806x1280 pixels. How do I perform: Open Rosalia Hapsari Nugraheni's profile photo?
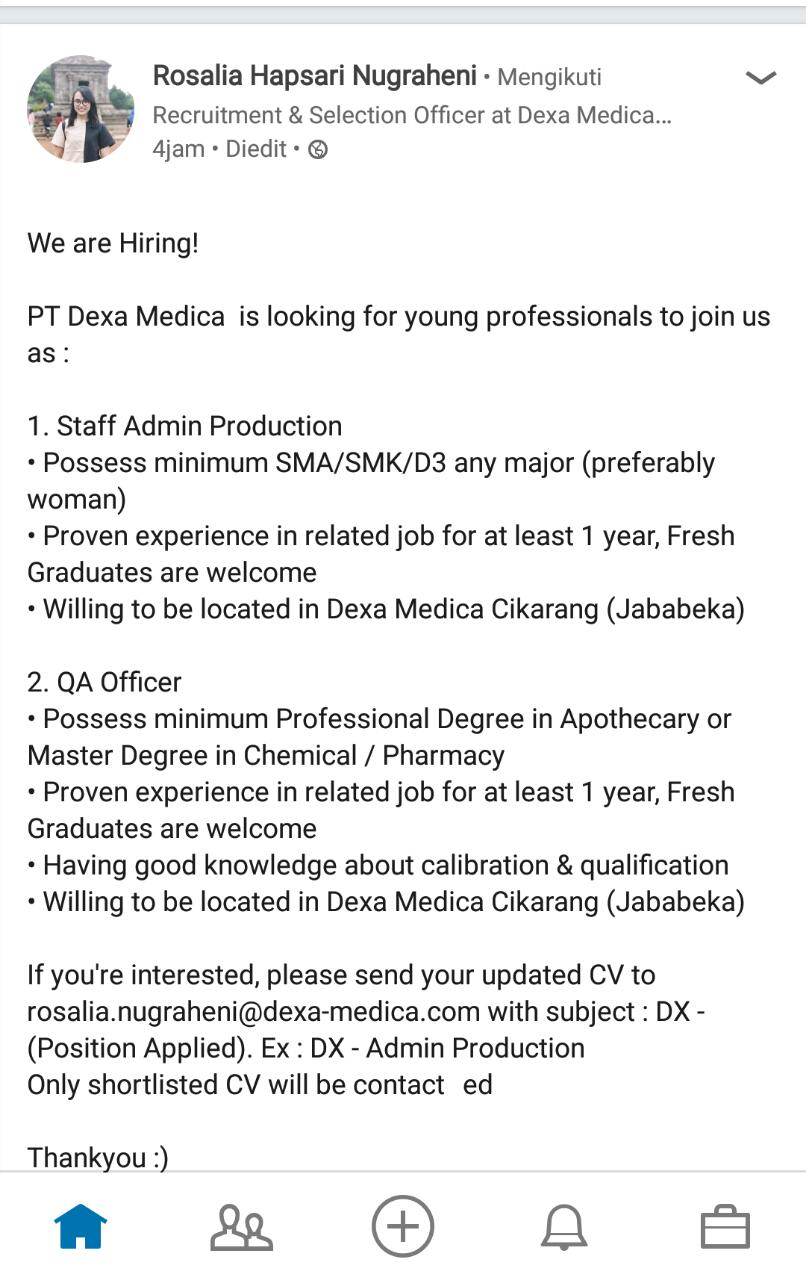click(x=80, y=109)
